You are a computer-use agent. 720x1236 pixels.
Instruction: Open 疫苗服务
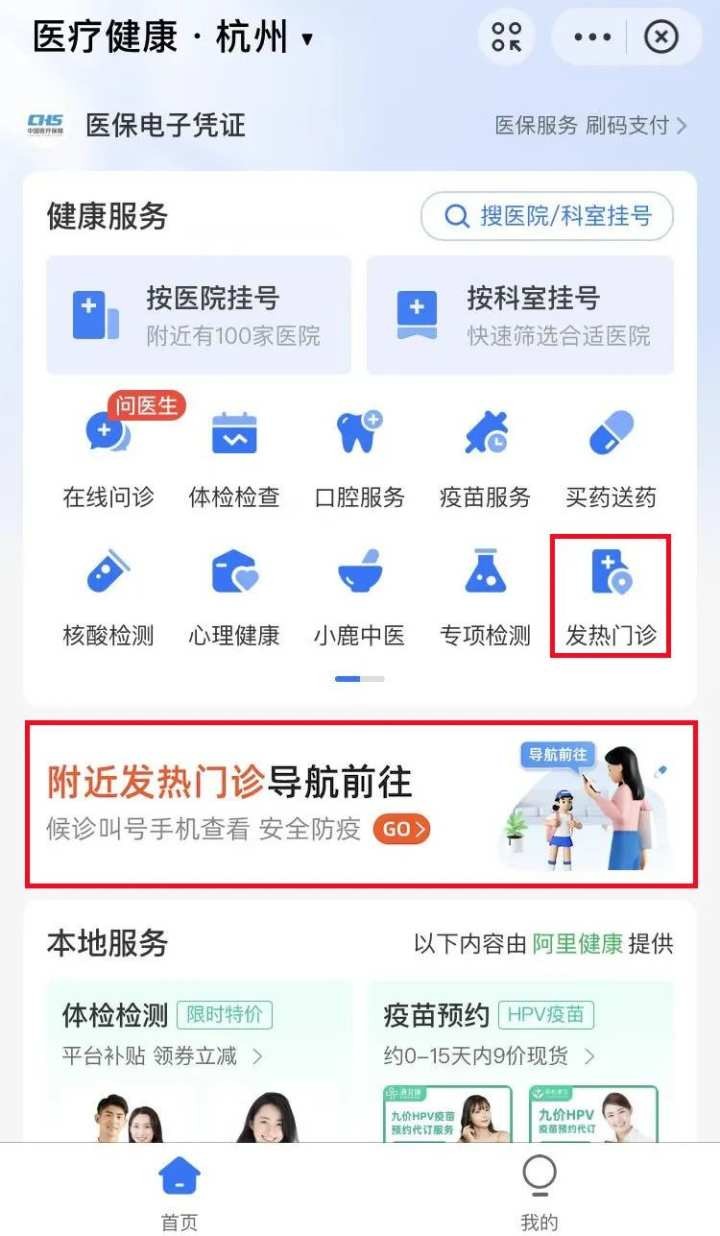(x=485, y=455)
